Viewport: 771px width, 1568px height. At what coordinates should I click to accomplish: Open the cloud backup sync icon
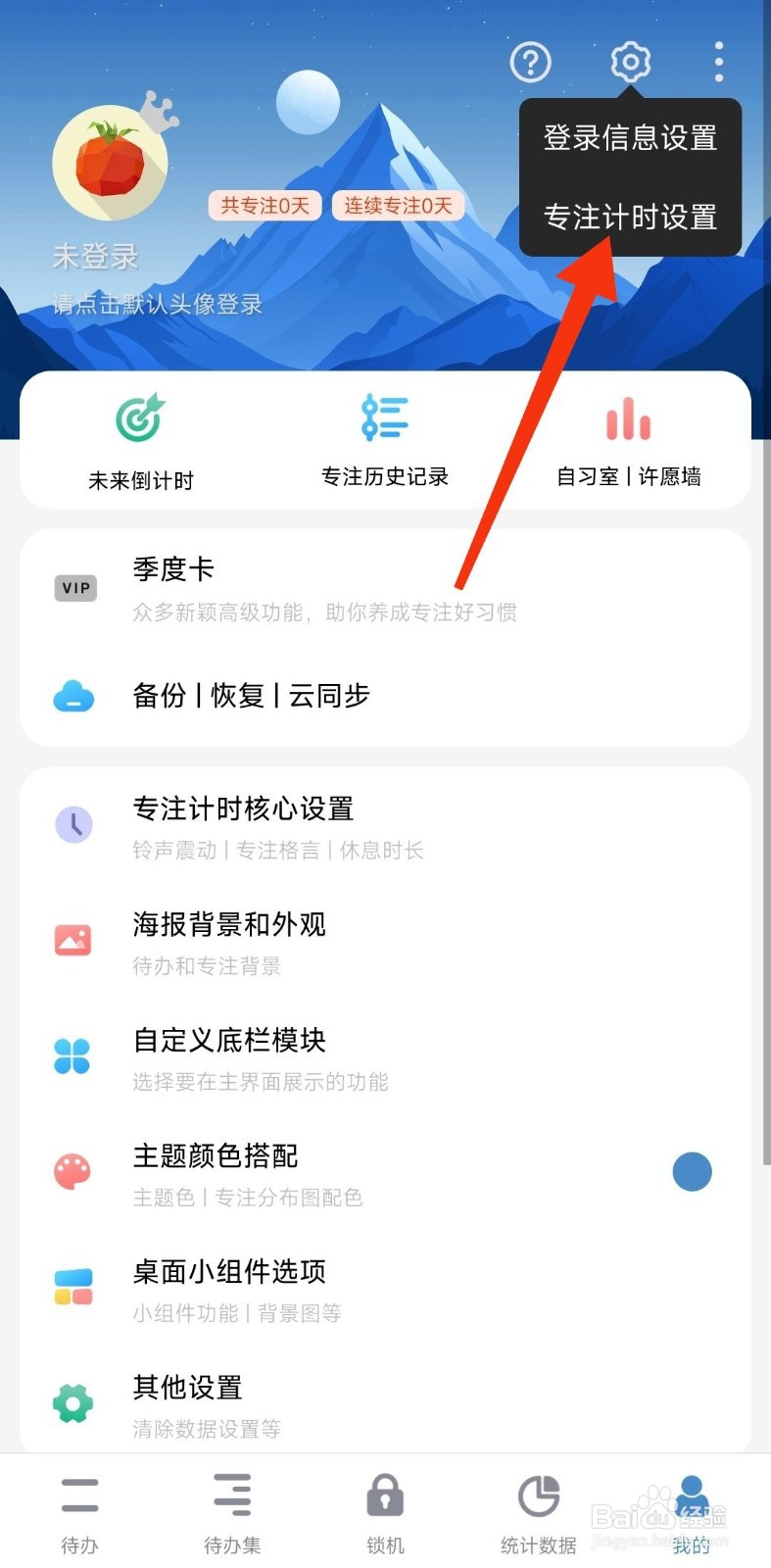[x=73, y=696]
